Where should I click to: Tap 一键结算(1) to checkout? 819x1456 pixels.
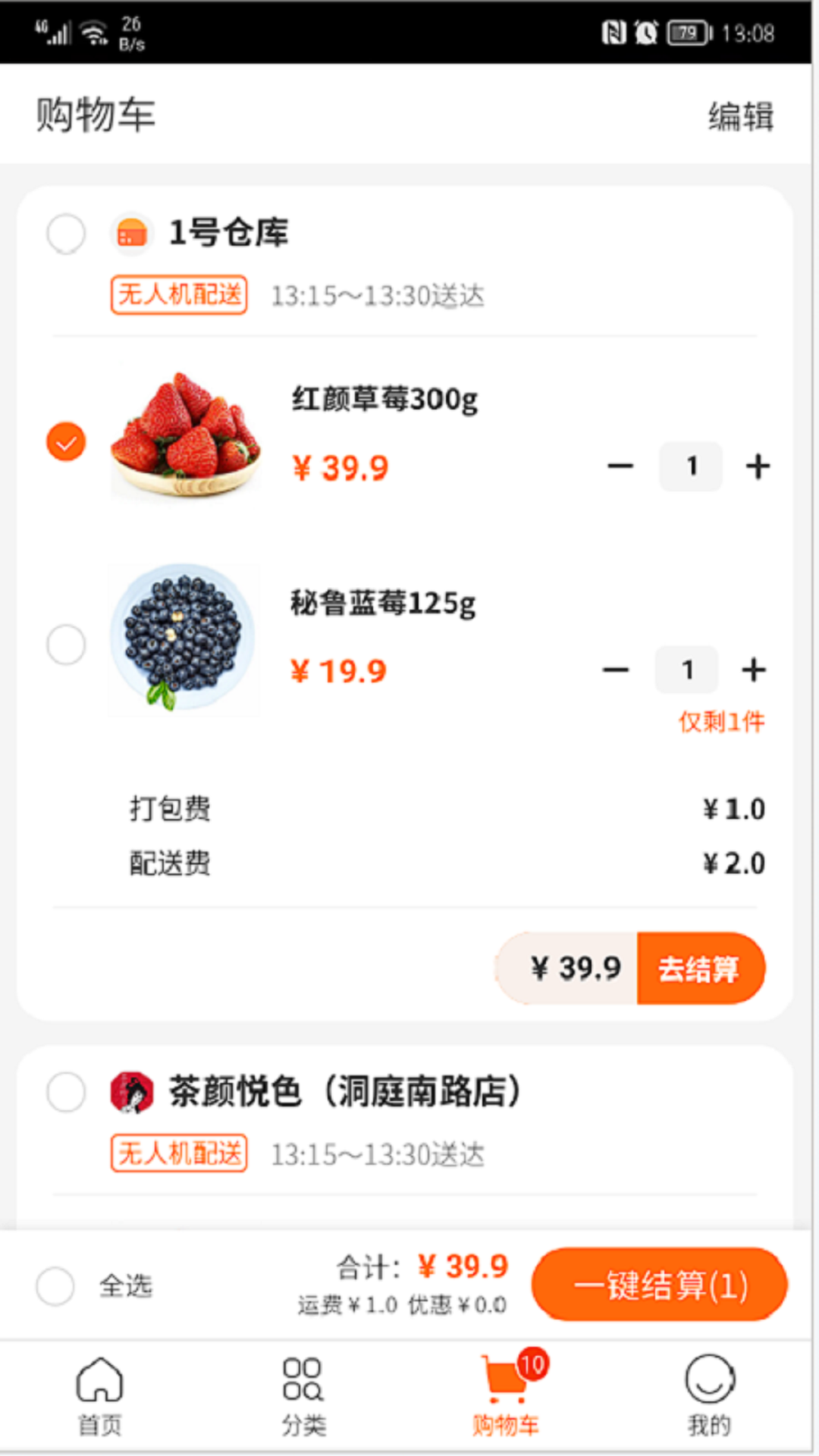(x=660, y=1285)
